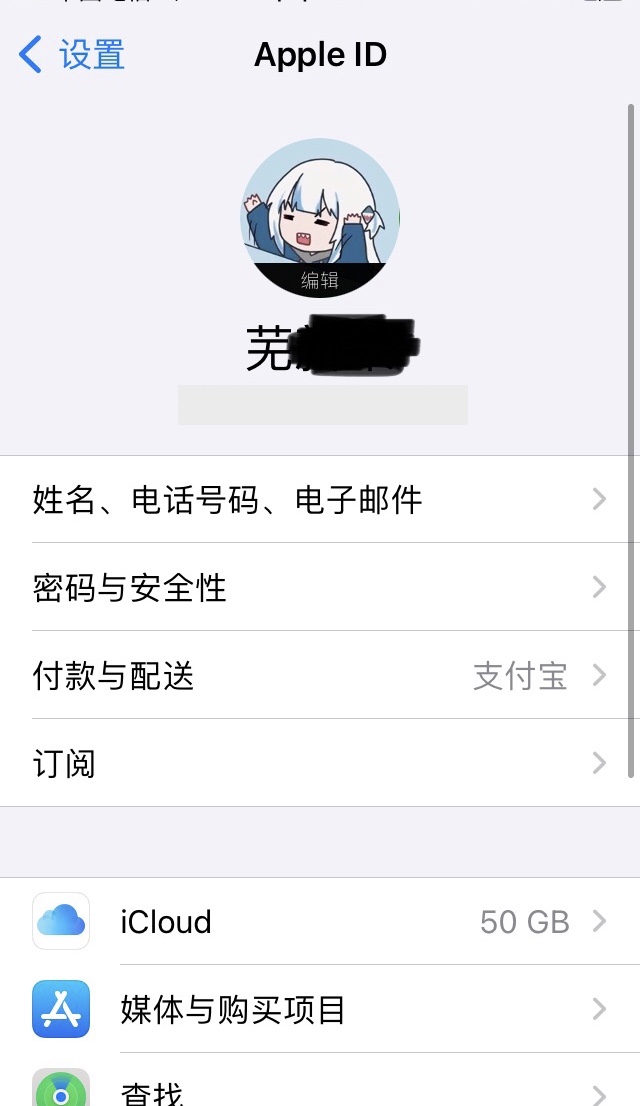Screen dimensions: 640x1106
Task: Open 密码与安全性 settings
Action: click(x=320, y=587)
